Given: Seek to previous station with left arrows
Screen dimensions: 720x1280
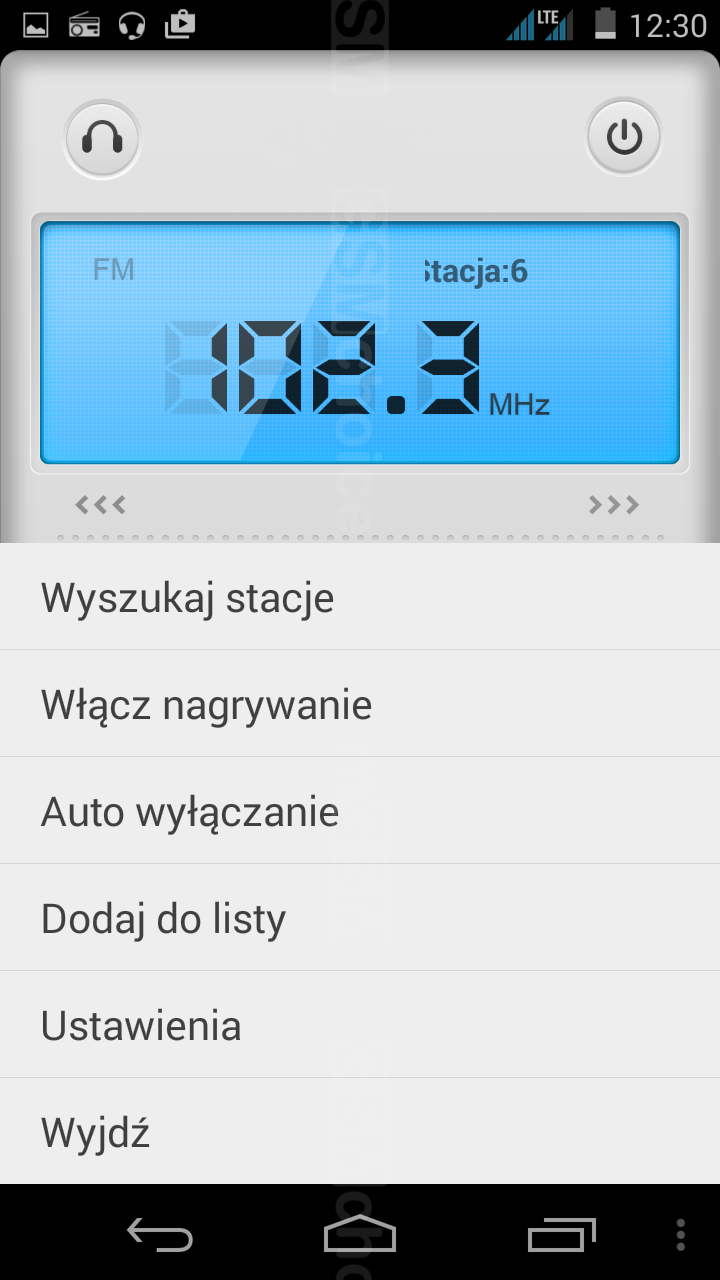Looking at the screenshot, I should tap(101, 505).
